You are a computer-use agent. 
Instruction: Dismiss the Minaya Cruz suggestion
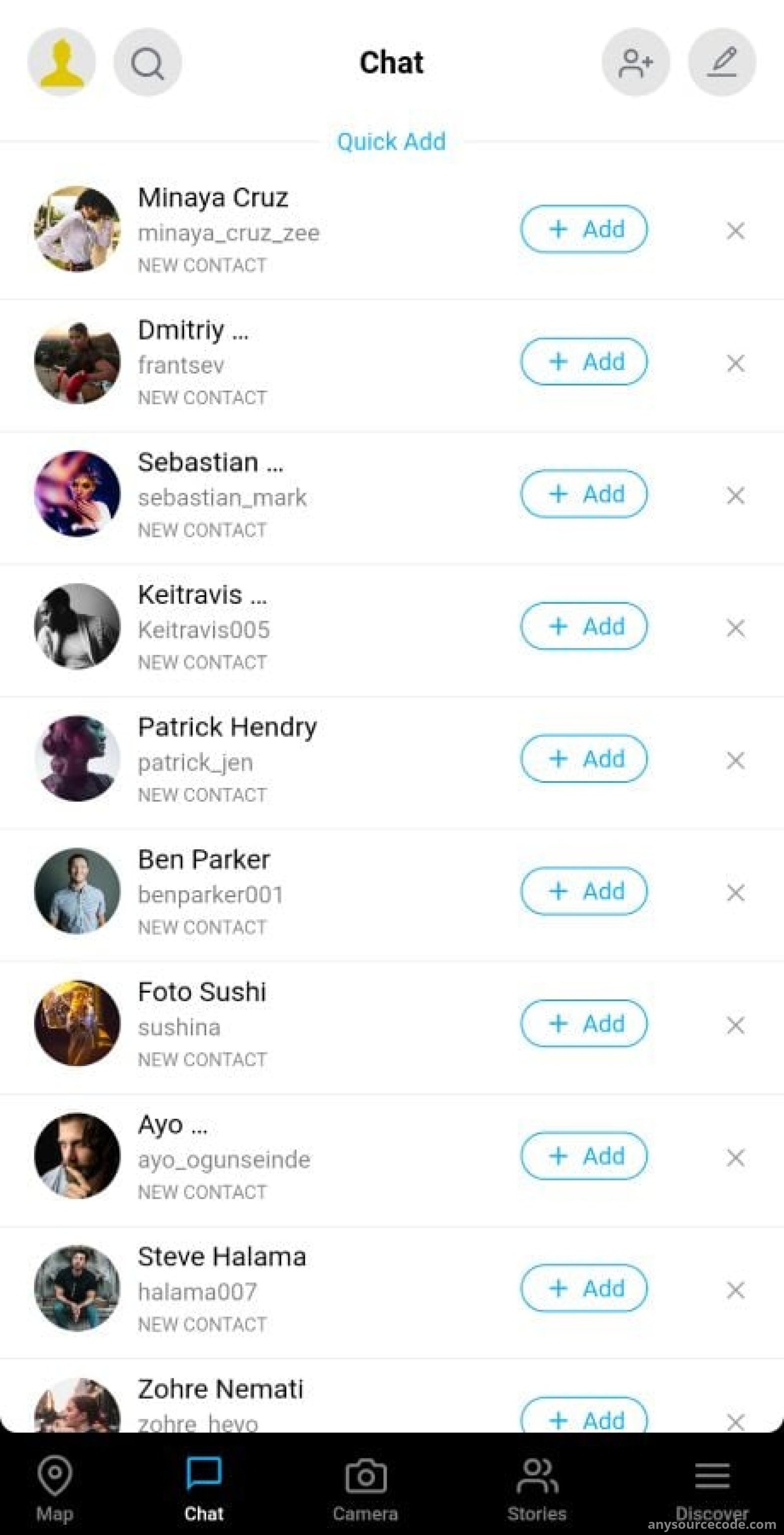(736, 230)
